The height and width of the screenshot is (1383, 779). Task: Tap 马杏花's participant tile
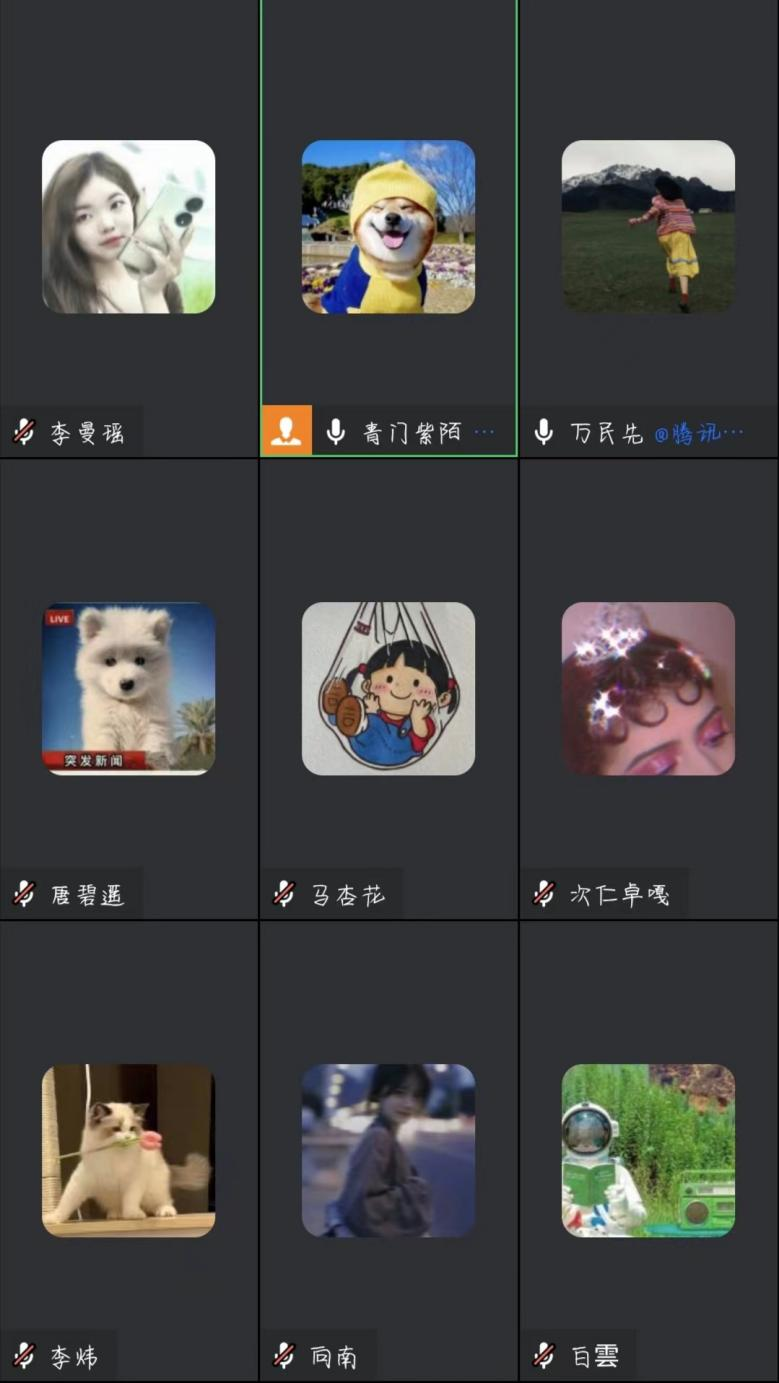(x=388, y=688)
